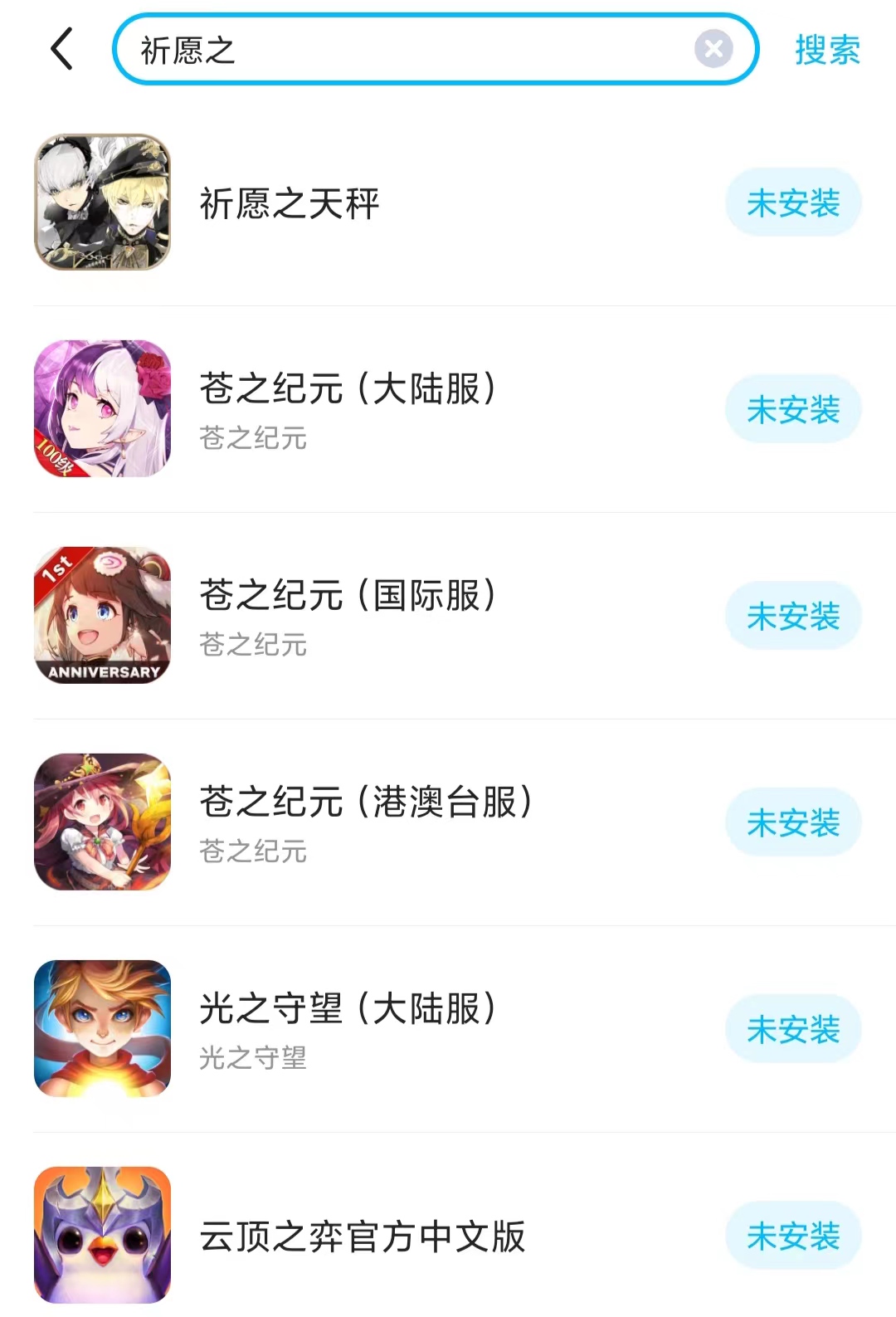Viewport: 896px width, 1317px height.
Task: Tap 未安装 for 祈愿之天秤
Action: coord(793,203)
